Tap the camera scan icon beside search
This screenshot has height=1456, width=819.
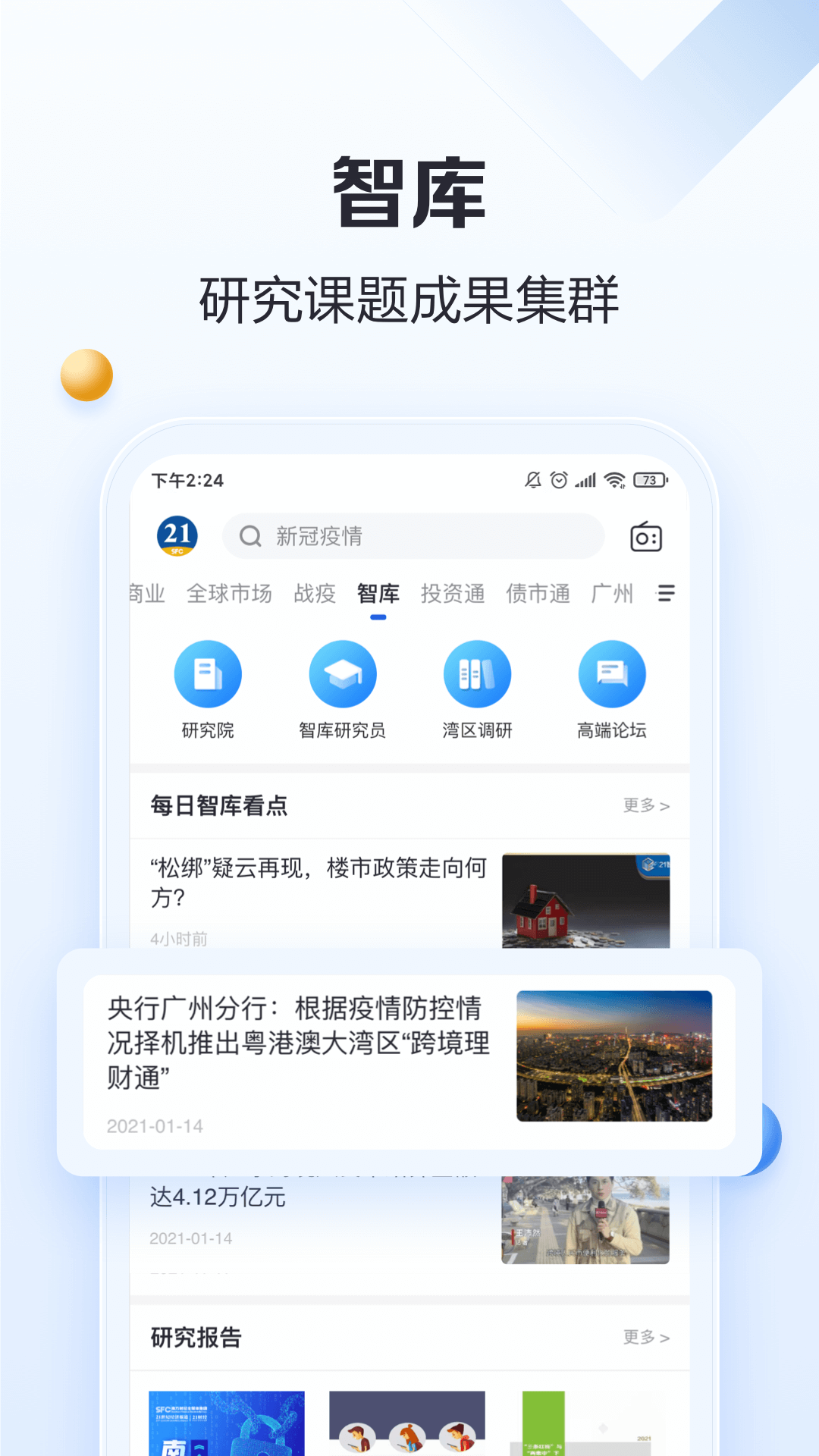pos(645,537)
